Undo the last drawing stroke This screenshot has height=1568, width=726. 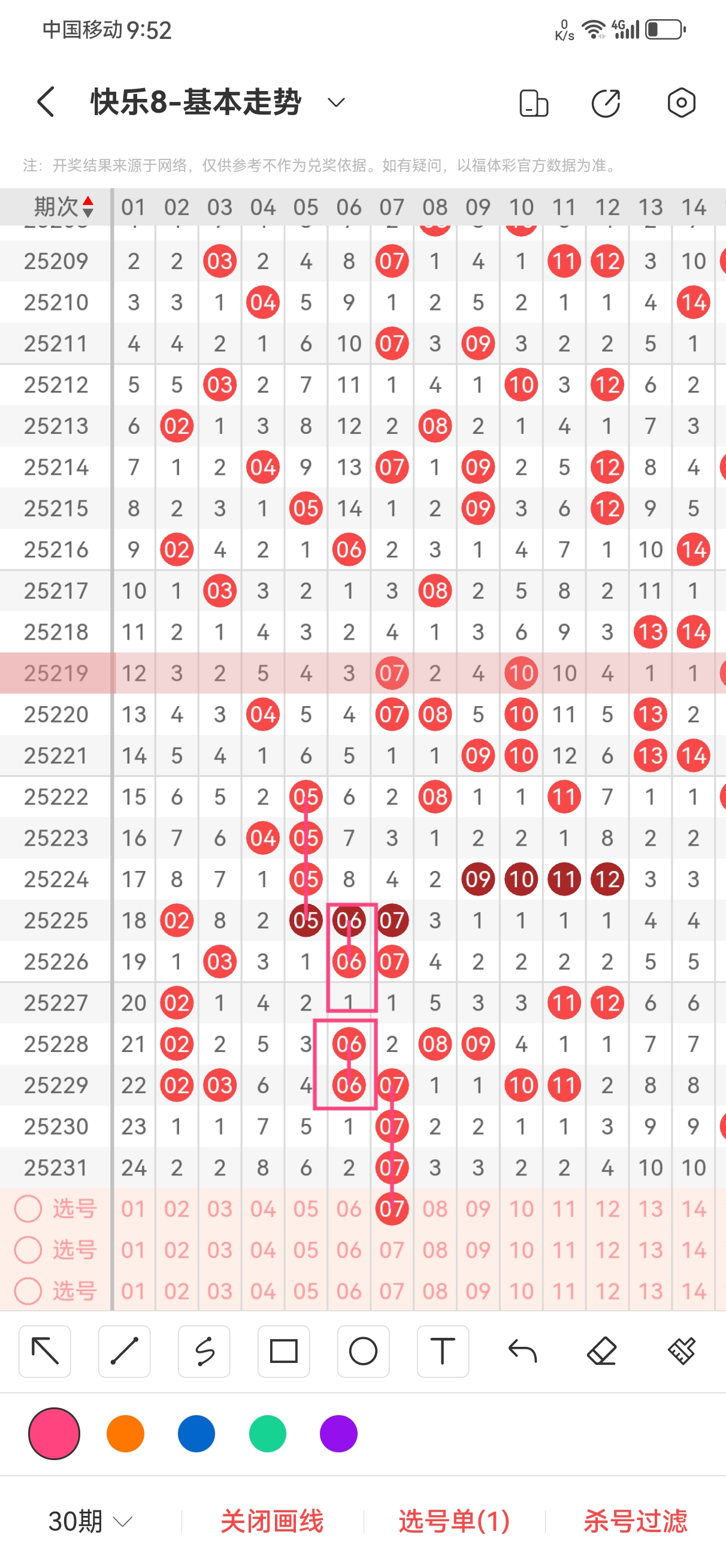click(522, 1351)
